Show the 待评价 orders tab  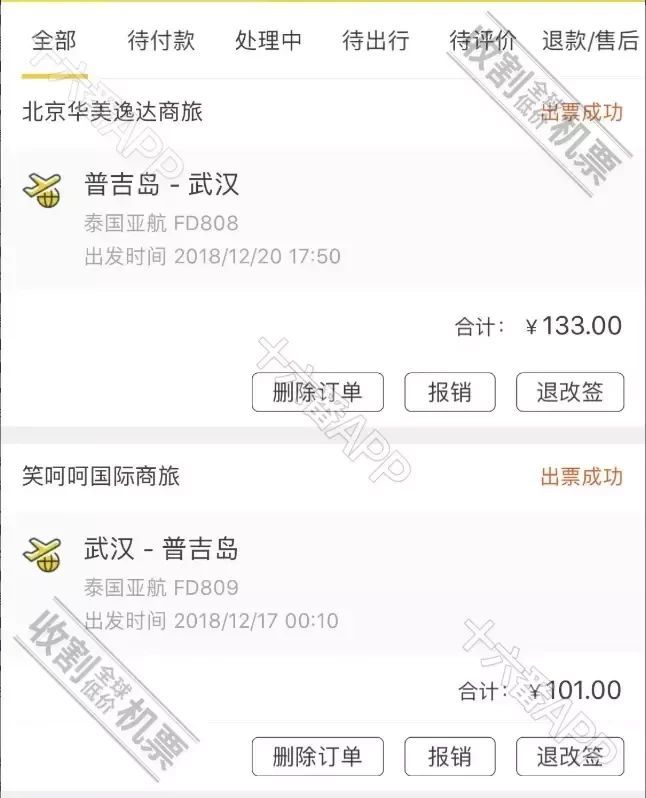(x=482, y=41)
